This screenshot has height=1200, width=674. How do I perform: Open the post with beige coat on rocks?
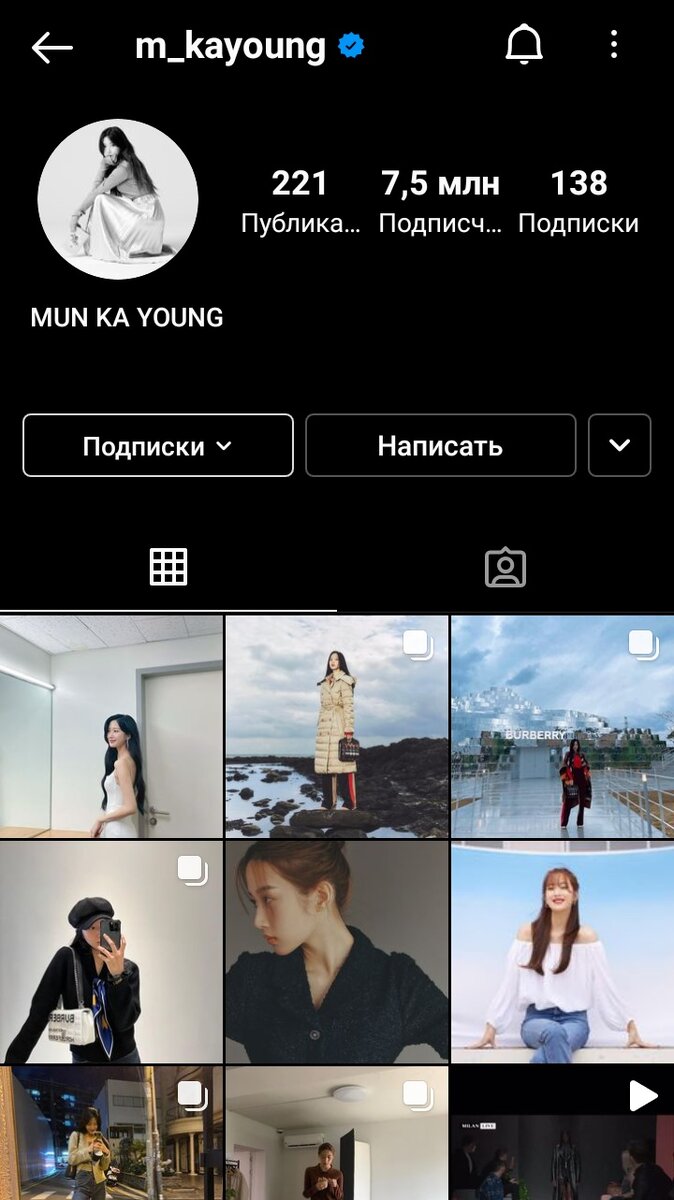point(337,727)
